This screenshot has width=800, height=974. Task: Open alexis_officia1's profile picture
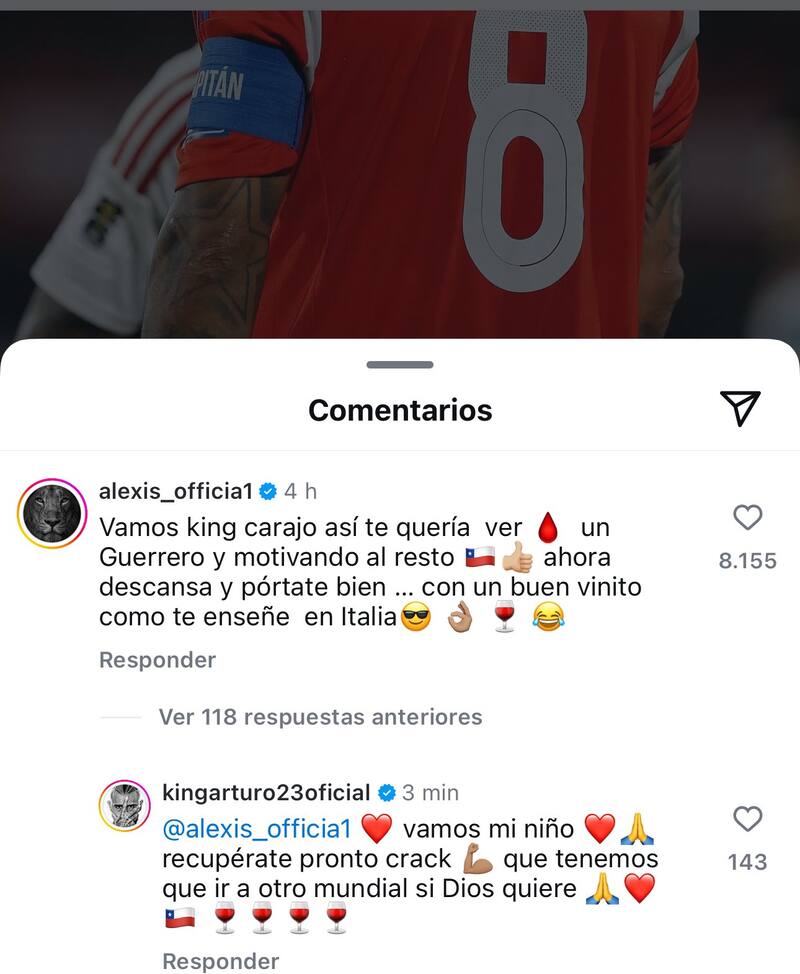(52, 512)
